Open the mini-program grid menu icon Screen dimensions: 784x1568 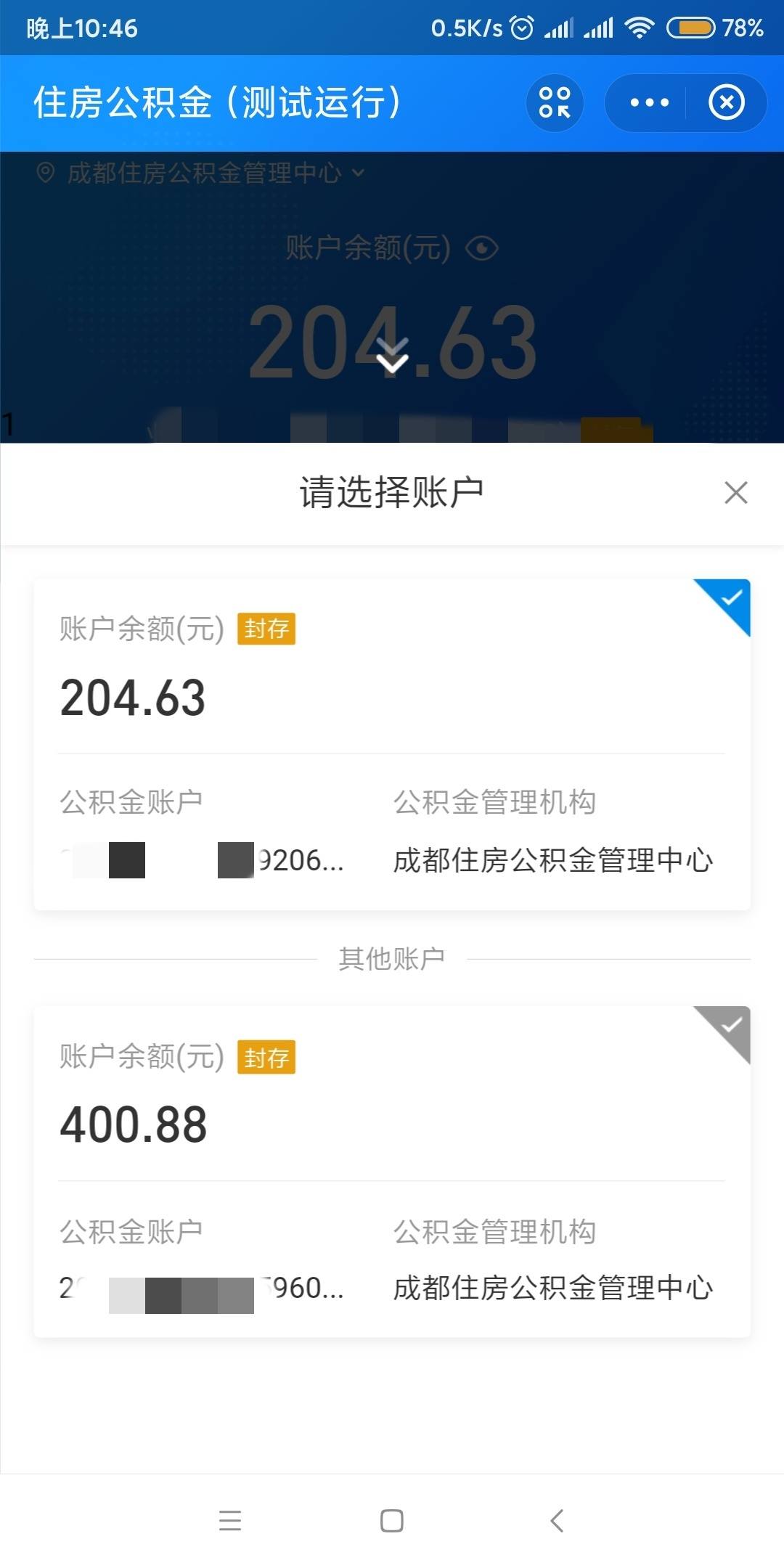(554, 103)
